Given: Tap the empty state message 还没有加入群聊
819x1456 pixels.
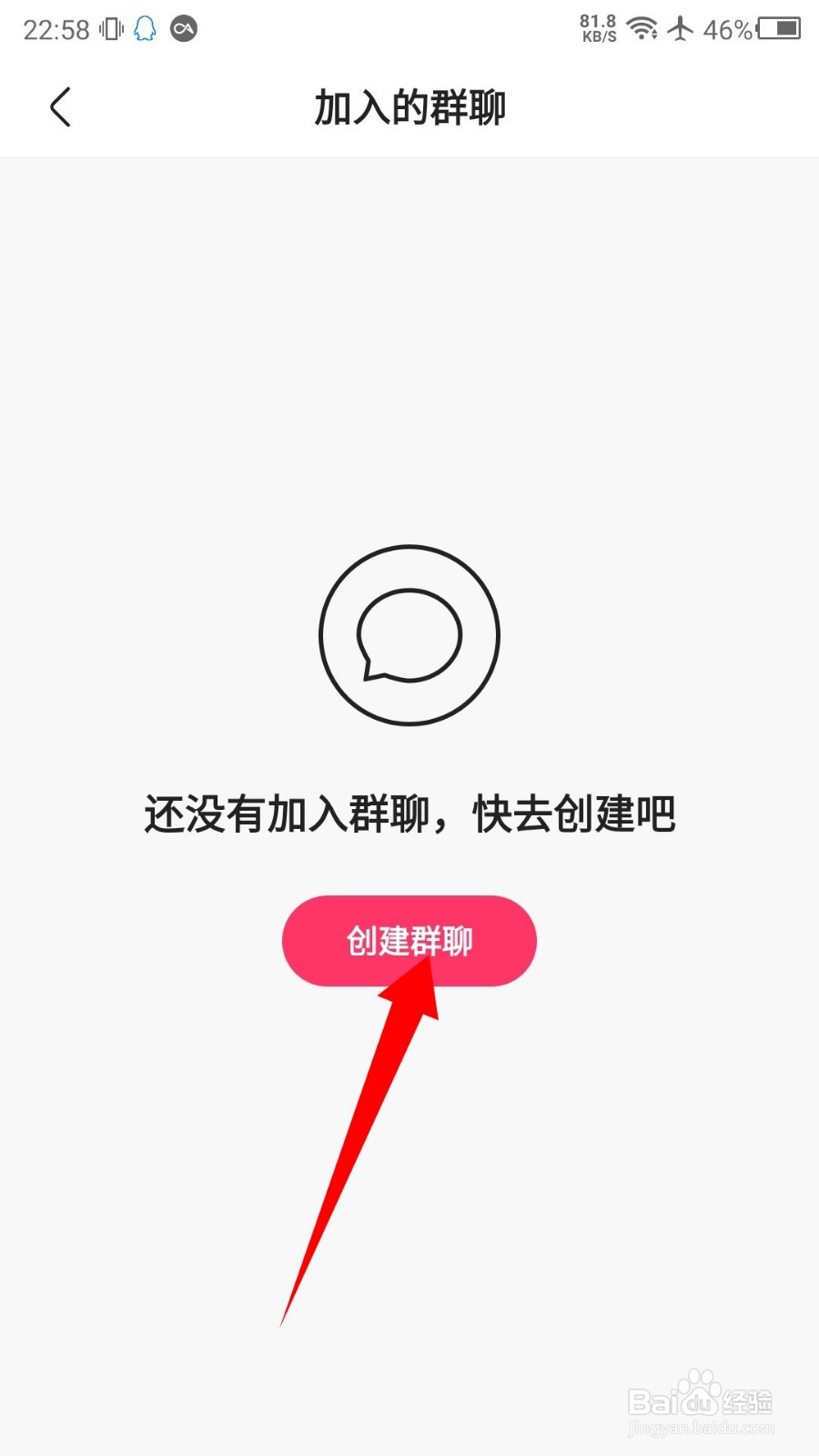Looking at the screenshot, I should pos(409,814).
